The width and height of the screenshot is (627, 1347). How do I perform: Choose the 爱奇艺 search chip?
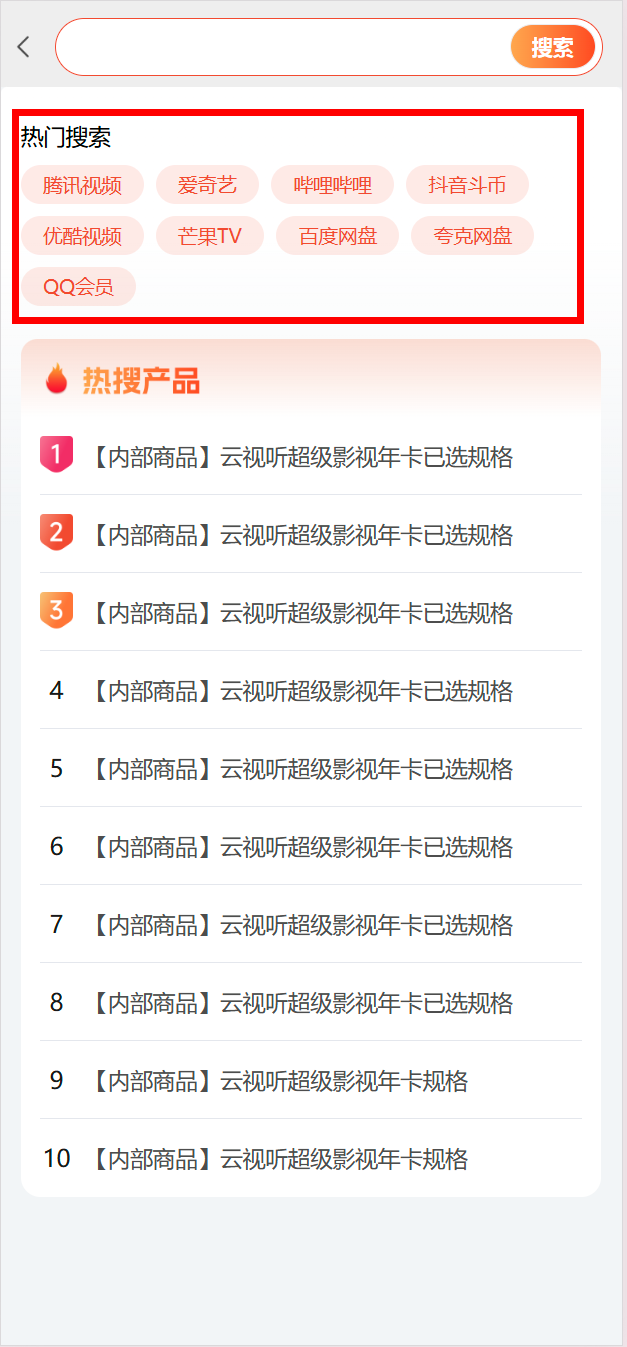pyautogui.click(x=207, y=185)
